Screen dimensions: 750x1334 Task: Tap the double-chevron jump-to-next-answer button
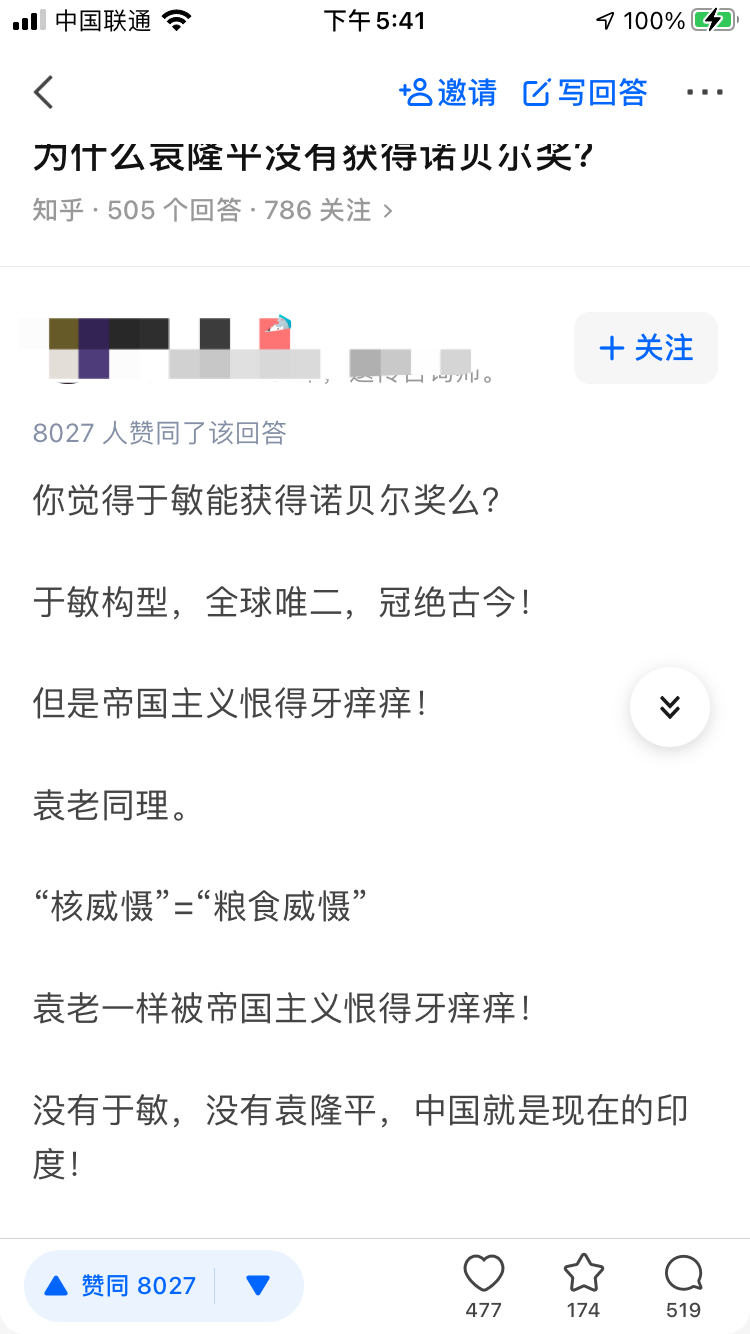click(669, 707)
